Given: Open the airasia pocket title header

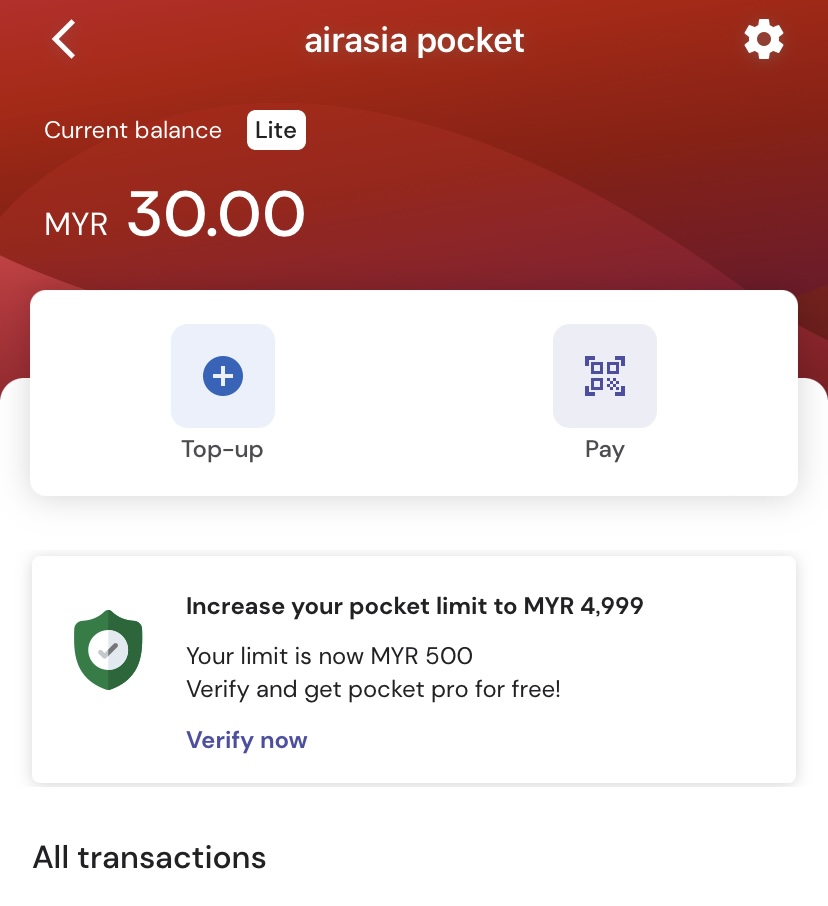Looking at the screenshot, I should pos(414,40).
